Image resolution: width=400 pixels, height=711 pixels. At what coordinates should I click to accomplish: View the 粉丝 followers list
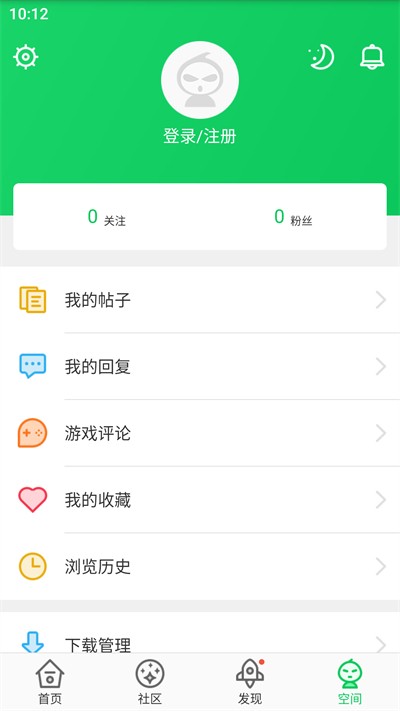[x=293, y=217]
